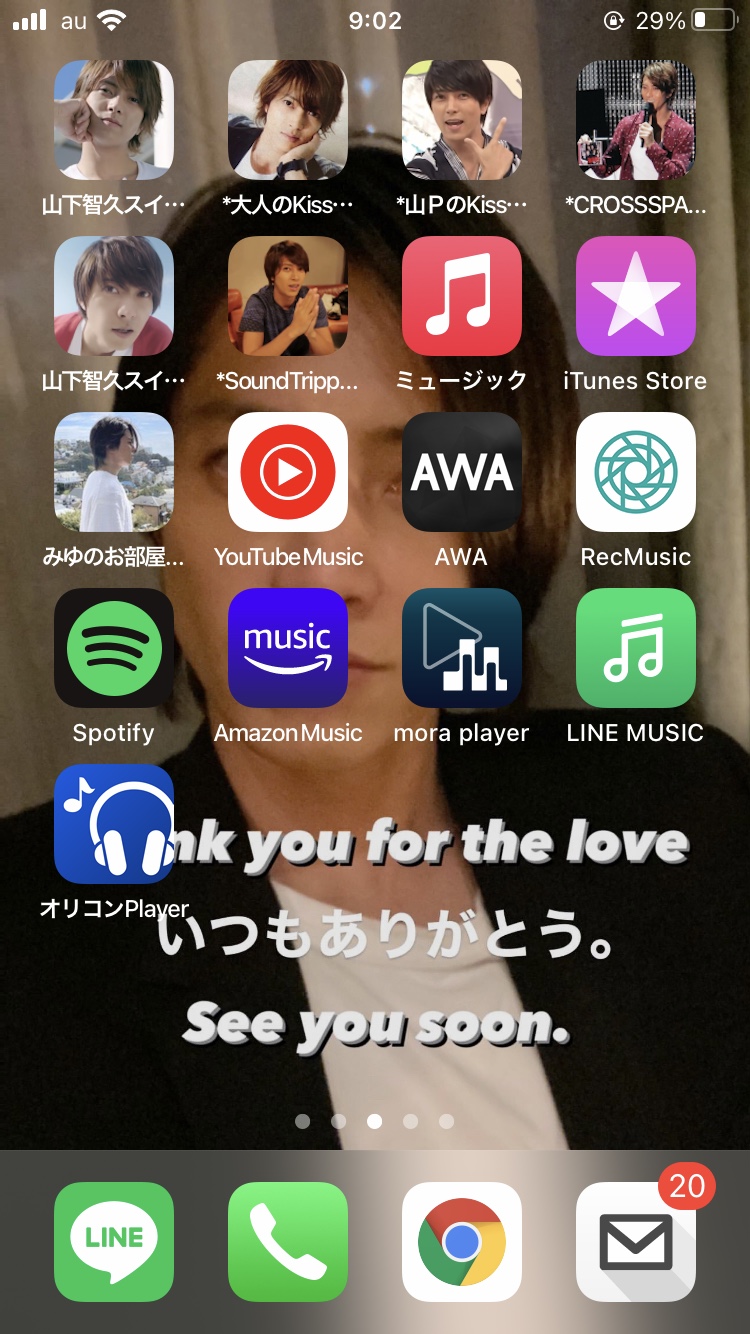
Task: Open the *大人のKiss shortcut
Action: (x=288, y=120)
